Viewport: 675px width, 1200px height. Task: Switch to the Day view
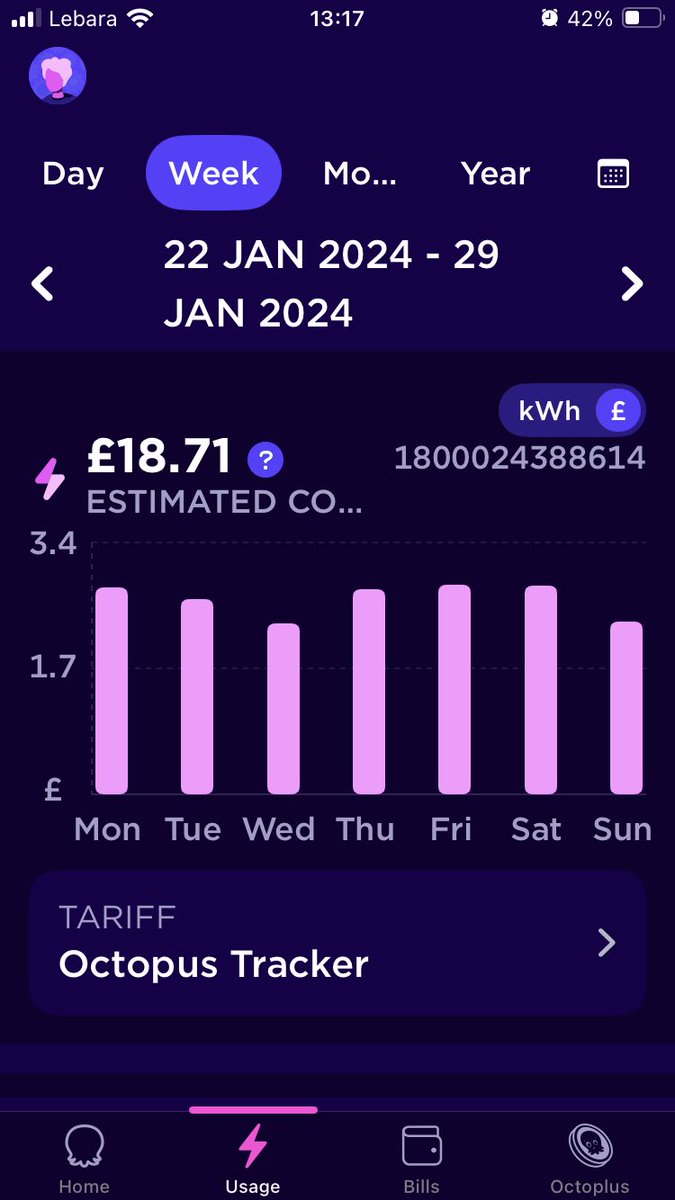[73, 174]
